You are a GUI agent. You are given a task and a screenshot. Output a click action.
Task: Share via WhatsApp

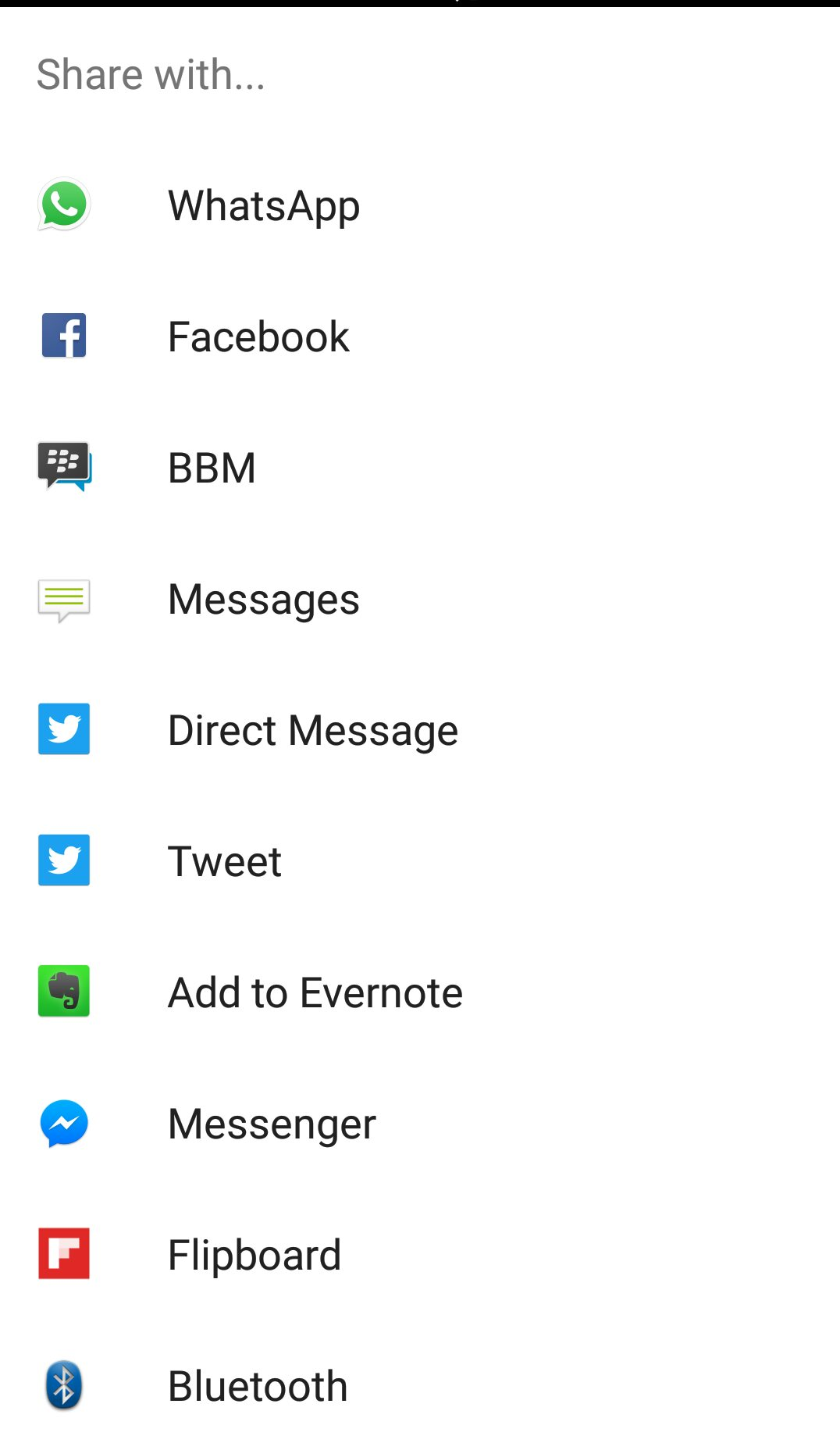point(420,205)
